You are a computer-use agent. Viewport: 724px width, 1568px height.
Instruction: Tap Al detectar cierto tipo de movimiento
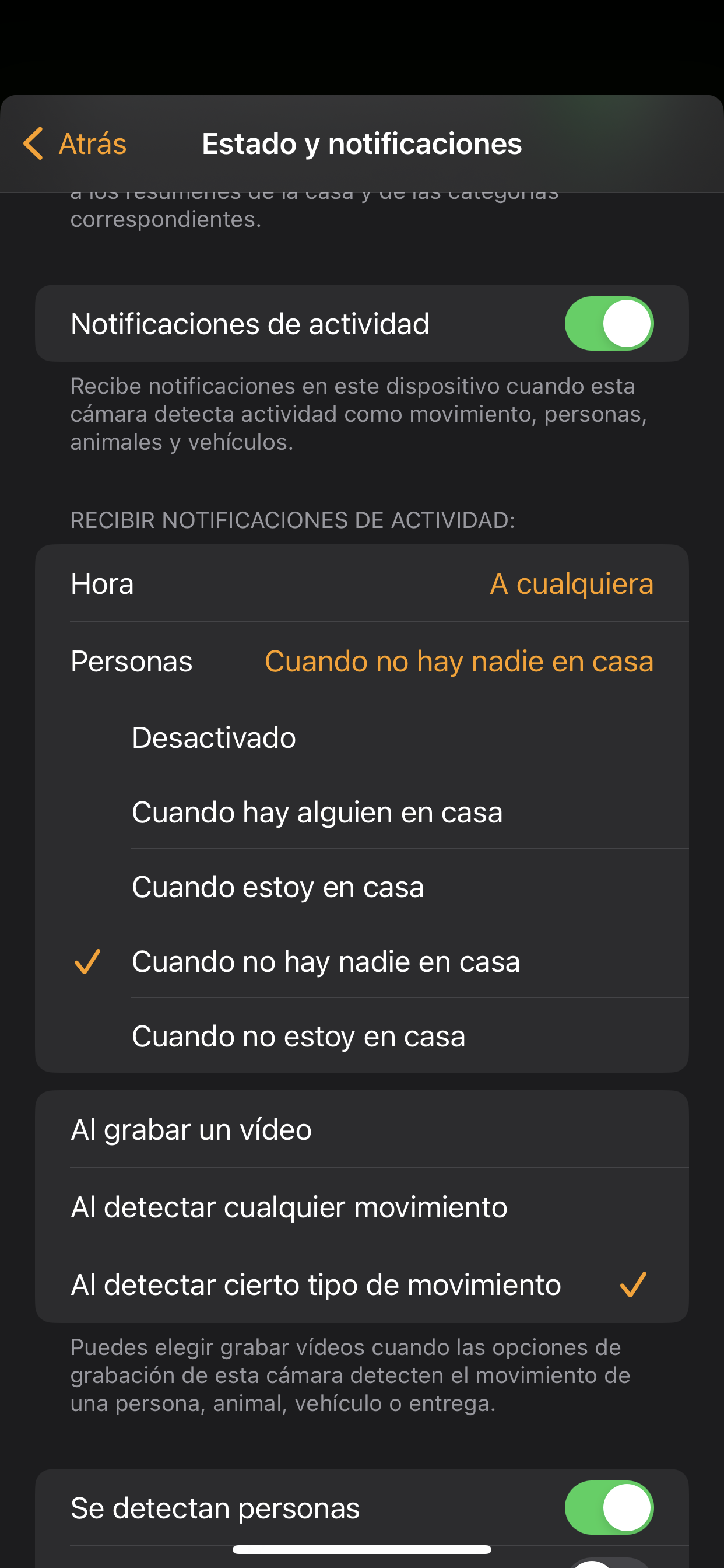(x=361, y=1284)
